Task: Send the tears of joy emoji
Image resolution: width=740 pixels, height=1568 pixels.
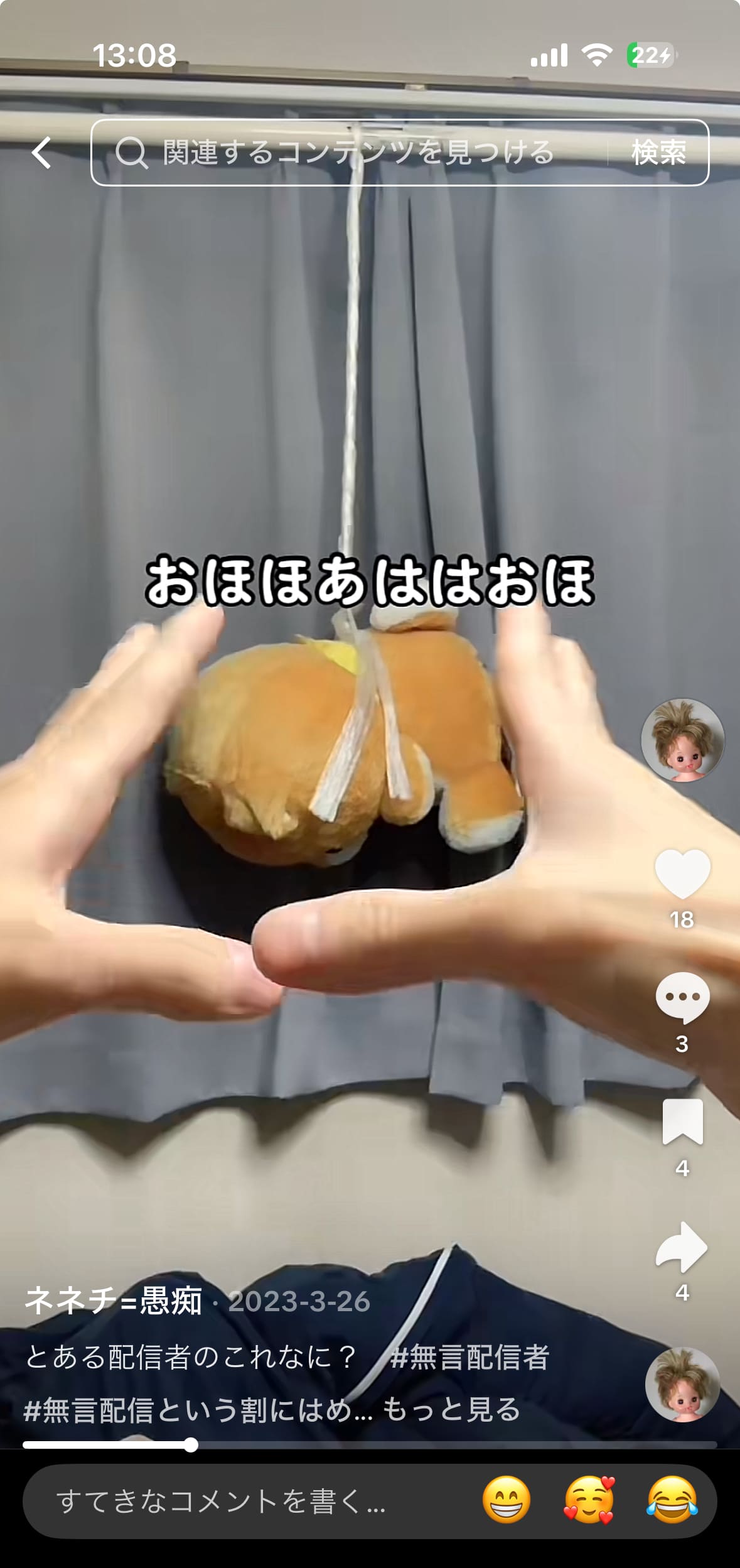Action: click(672, 1500)
